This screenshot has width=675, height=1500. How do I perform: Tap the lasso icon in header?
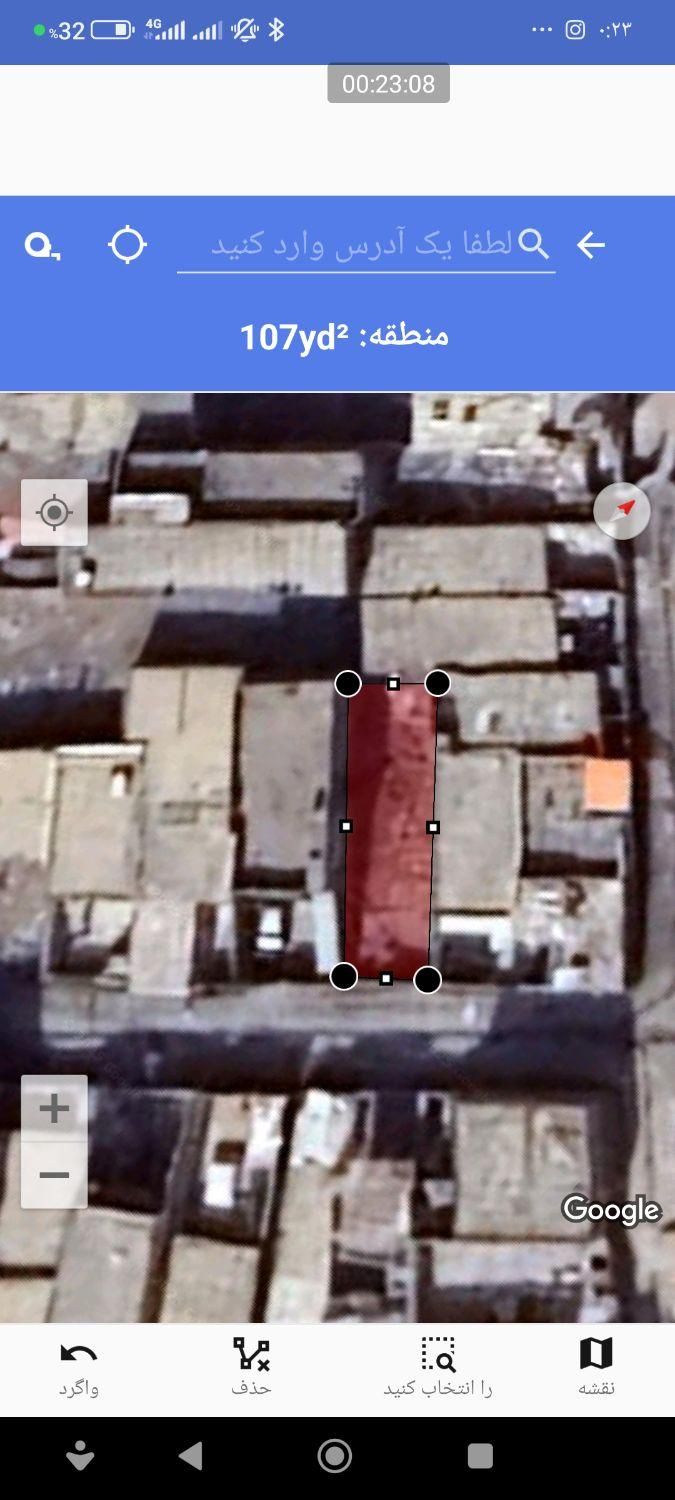click(x=42, y=246)
